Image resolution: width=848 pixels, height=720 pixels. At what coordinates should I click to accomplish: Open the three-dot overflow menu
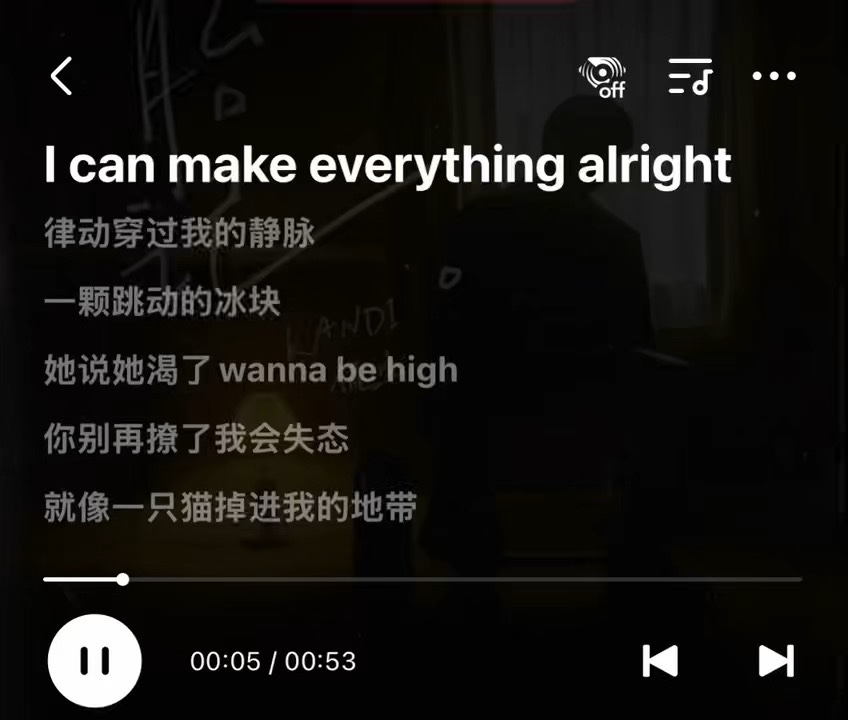tap(774, 76)
